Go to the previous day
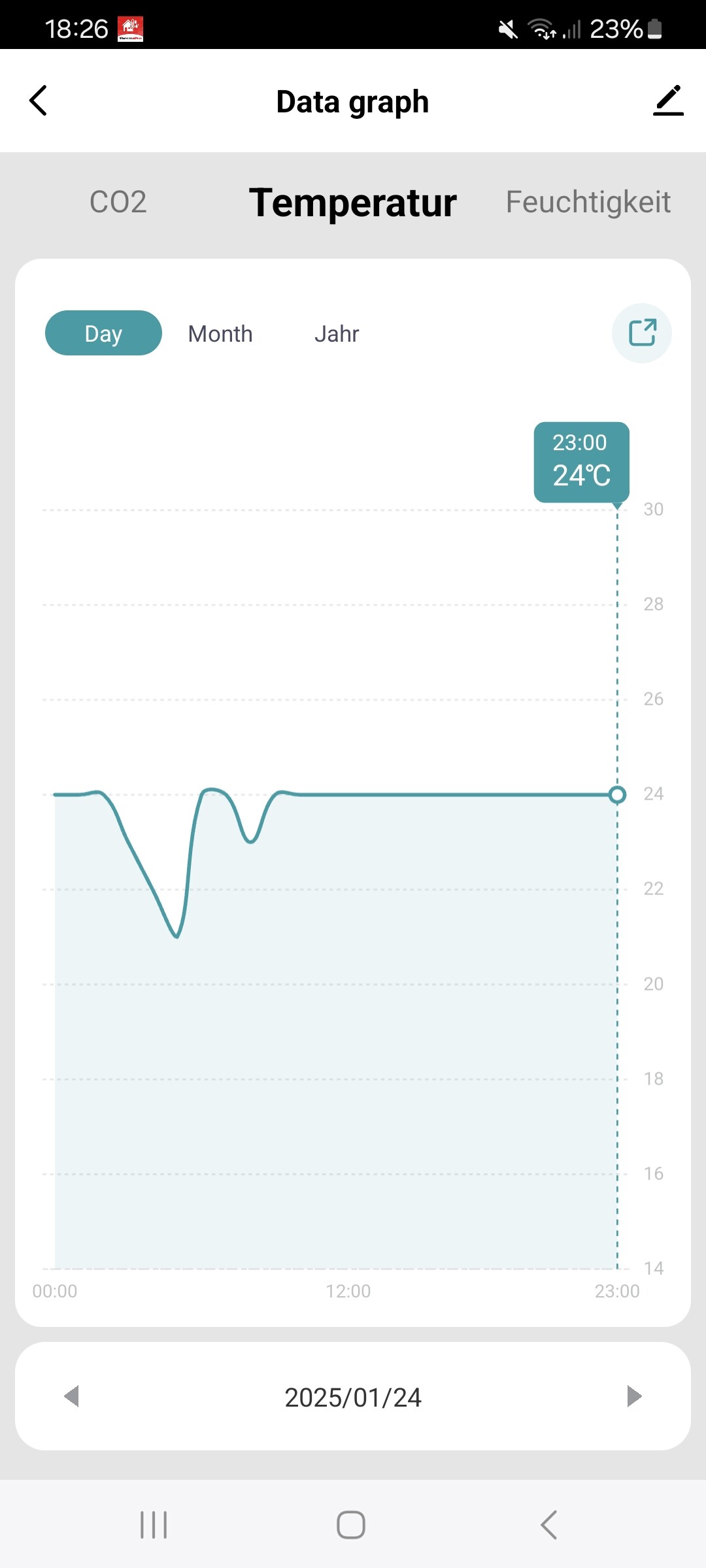 (x=71, y=1396)
